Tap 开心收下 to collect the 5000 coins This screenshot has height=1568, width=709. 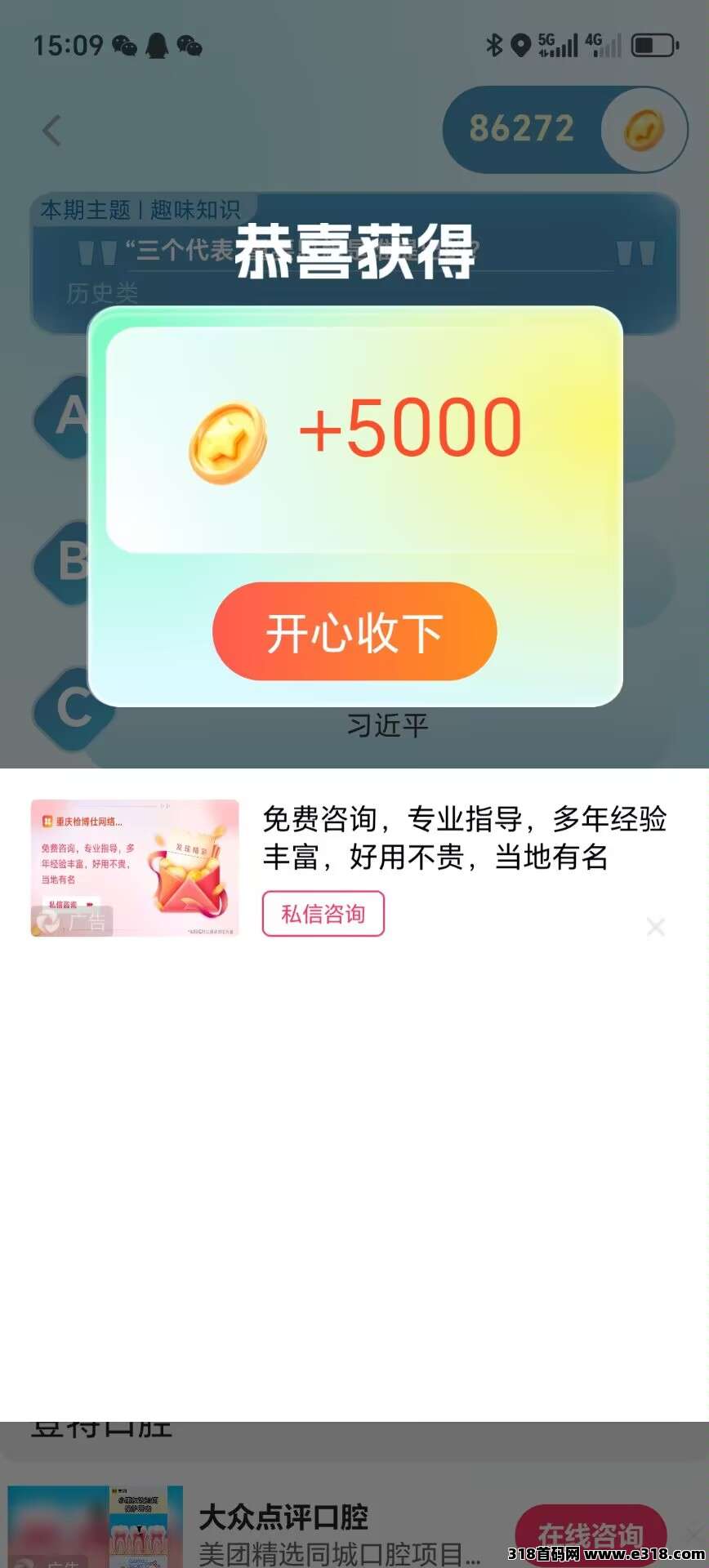click(x=354, y=632)
